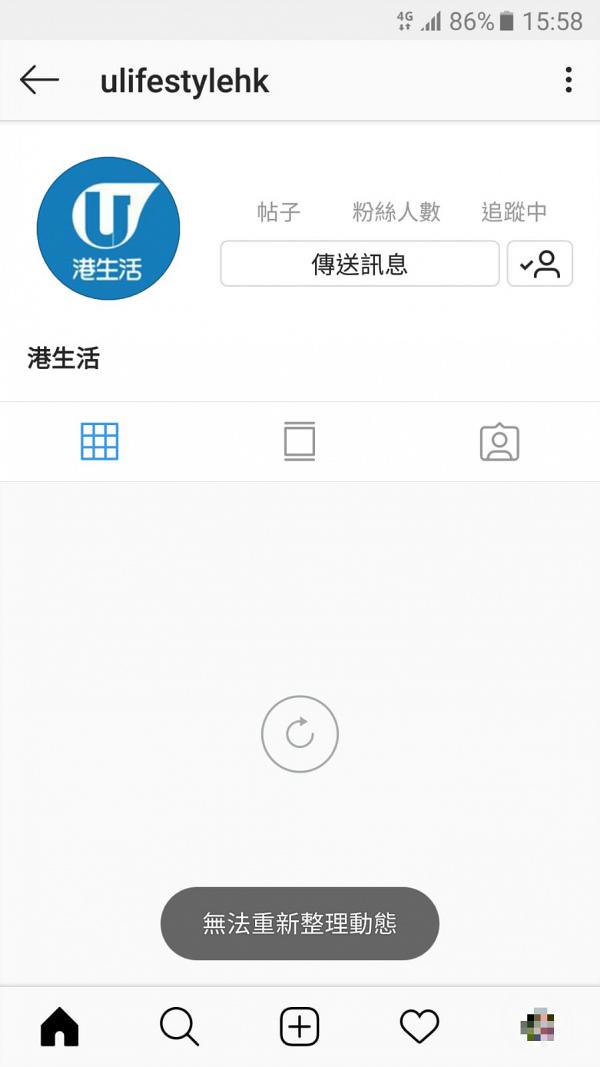Image resolution: width=600 pixels, height=1067 pixels.
Task: Go back using the arrow
Action: tap(40, 80)
